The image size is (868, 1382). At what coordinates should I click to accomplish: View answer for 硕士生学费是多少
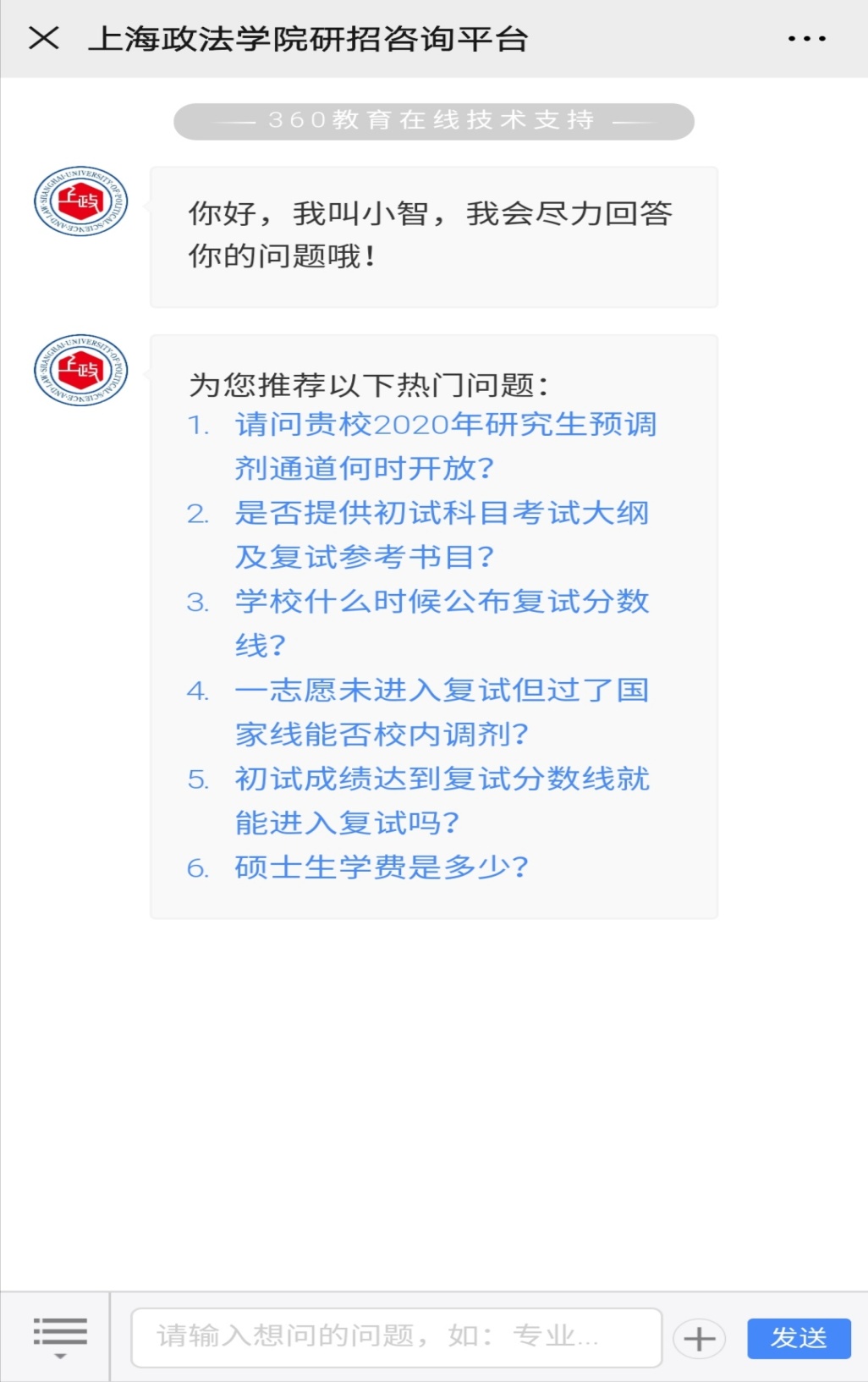click(x=382, y=867)
